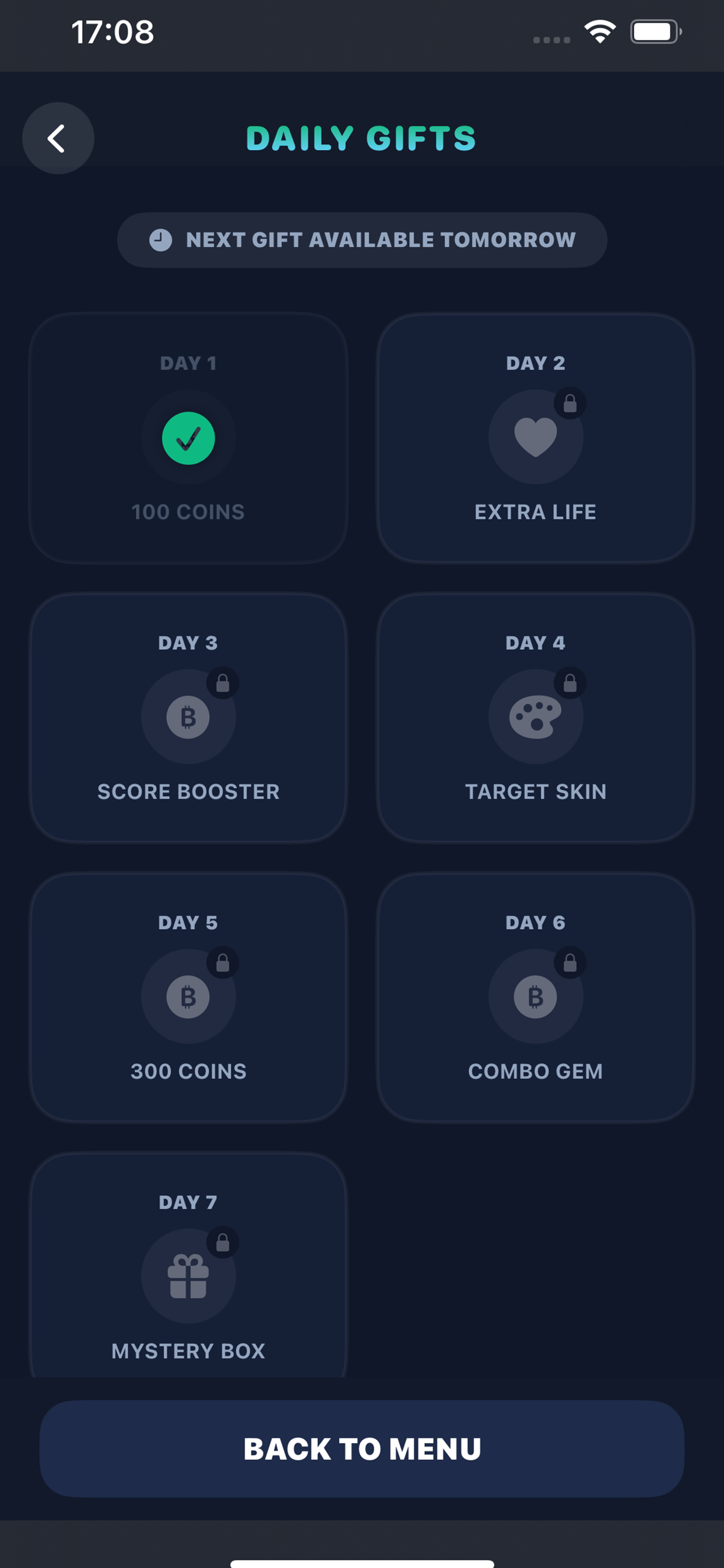Choose the Day 4 Target Skin gift
This screenshot has width=724, height=1568.
[x=535, y=717]
